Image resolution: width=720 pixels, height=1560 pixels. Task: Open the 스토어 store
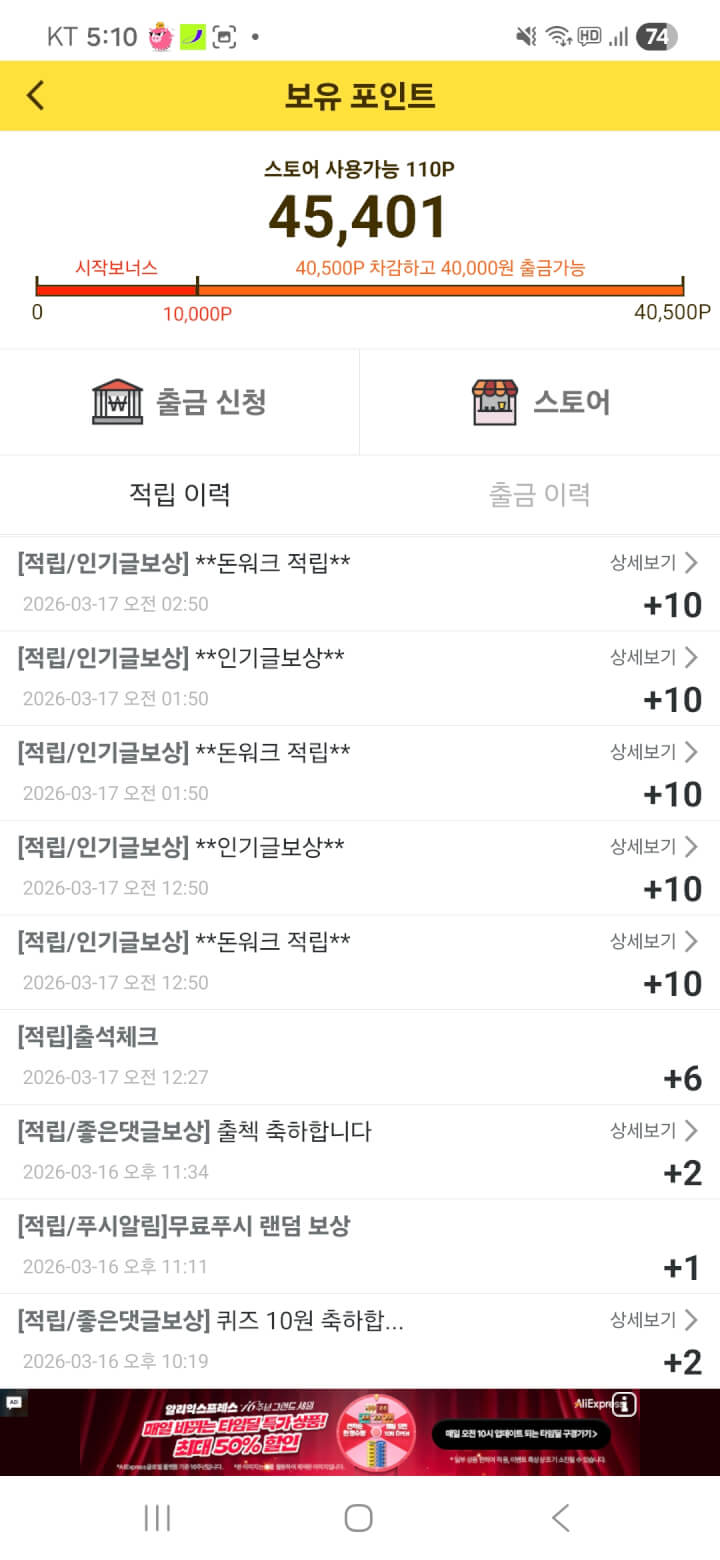coord(540,402)
